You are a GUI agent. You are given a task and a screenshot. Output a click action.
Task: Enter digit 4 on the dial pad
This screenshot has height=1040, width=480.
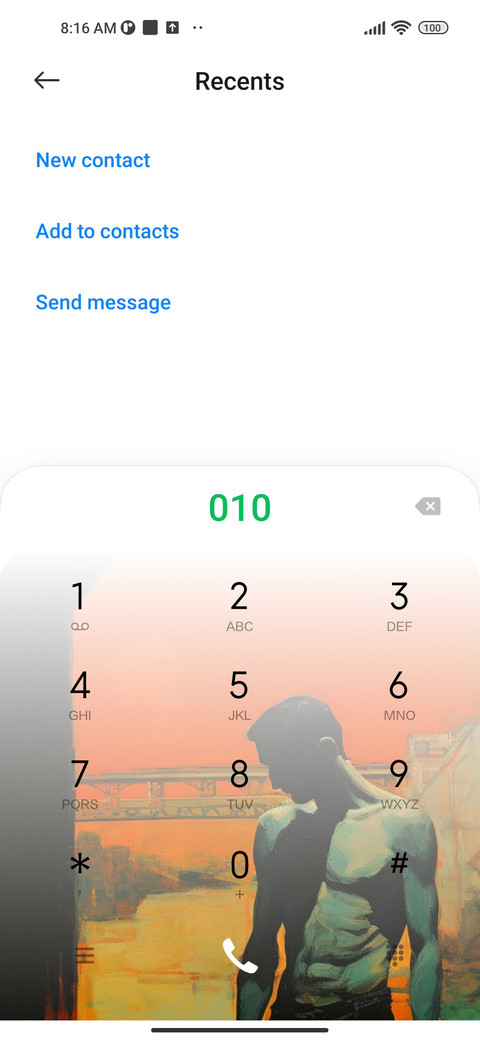point(80,694)
